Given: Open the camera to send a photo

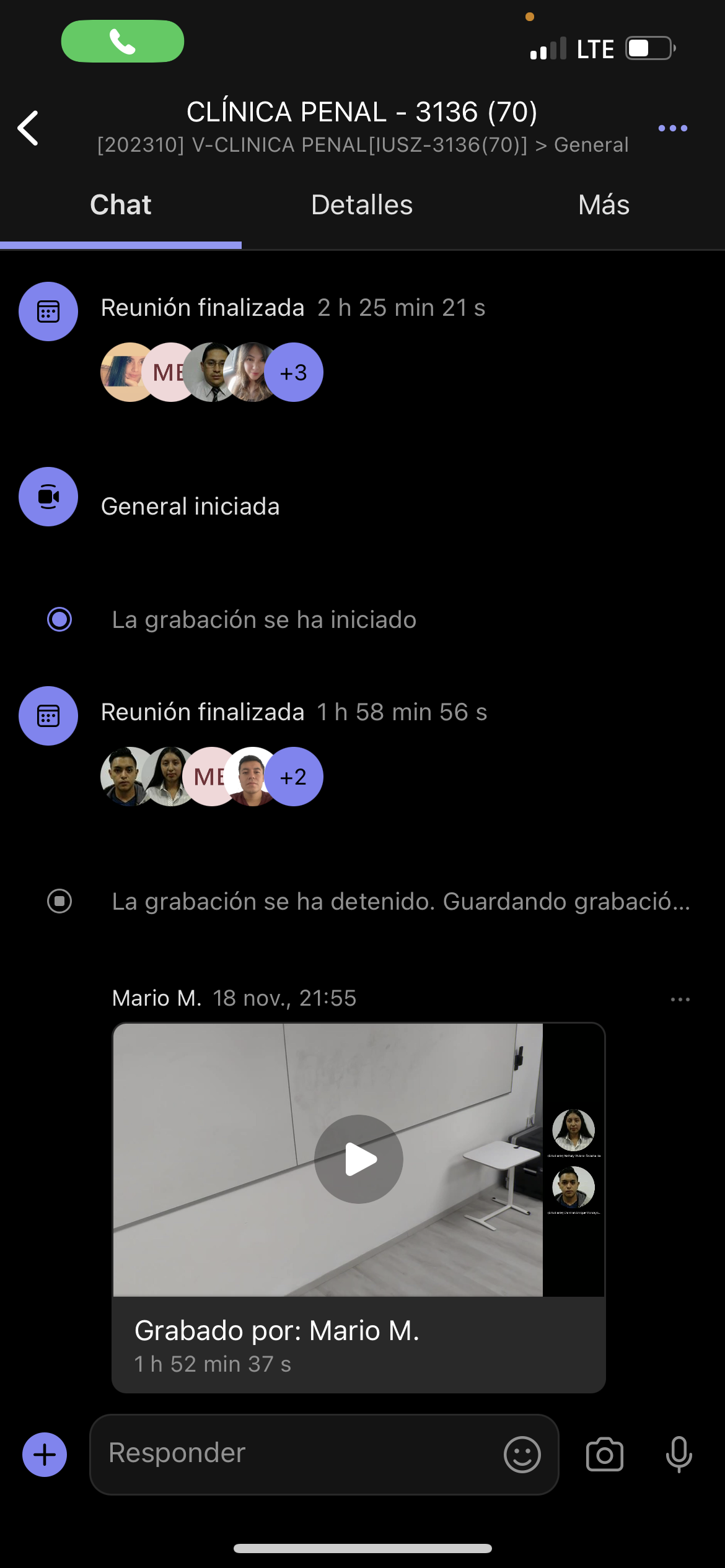Looking at the screenshot, I should [x=604, y=1455].
